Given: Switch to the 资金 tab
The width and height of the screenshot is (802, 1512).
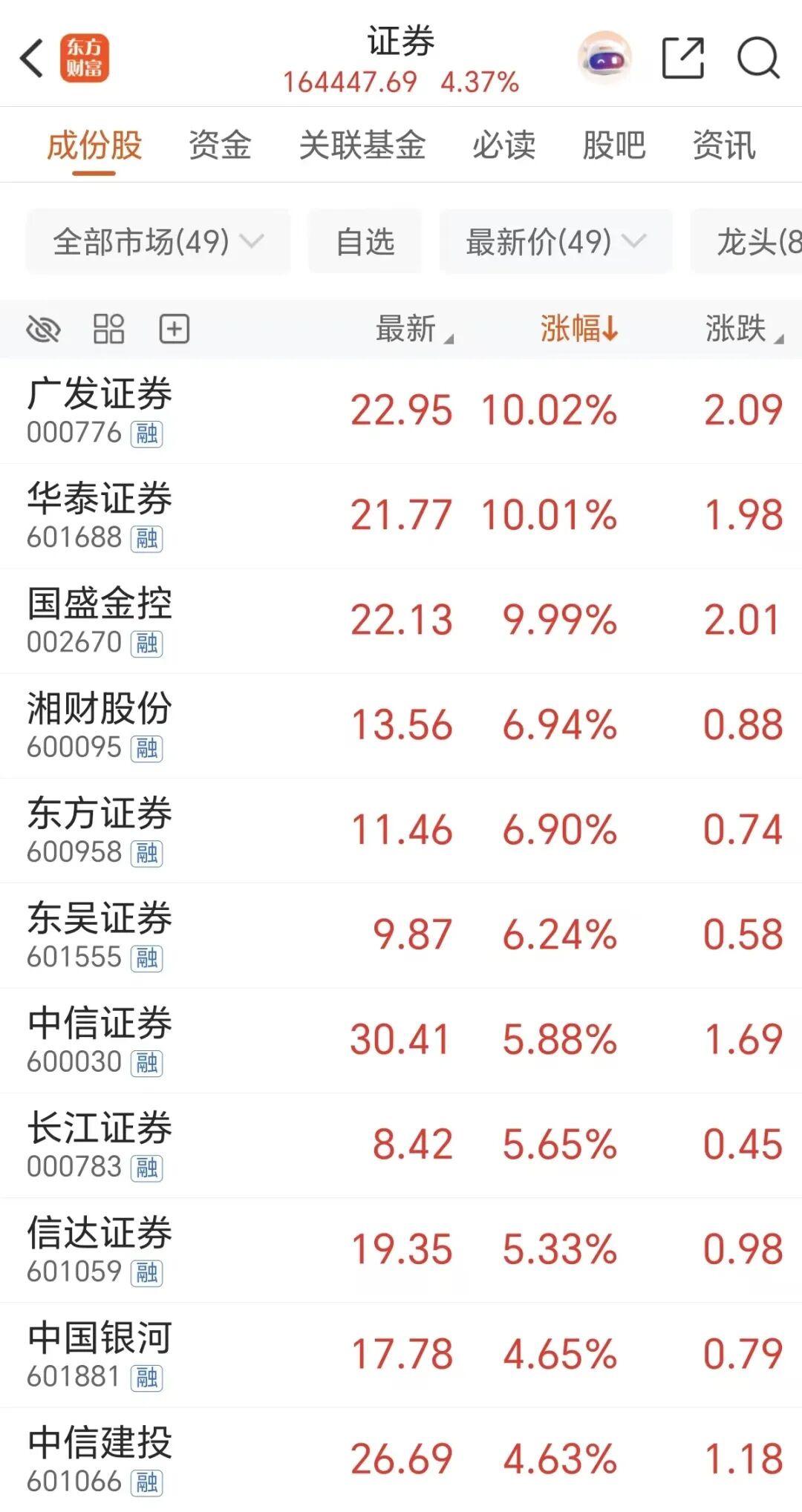Looking at the screenshot, I should coord(220,145).
